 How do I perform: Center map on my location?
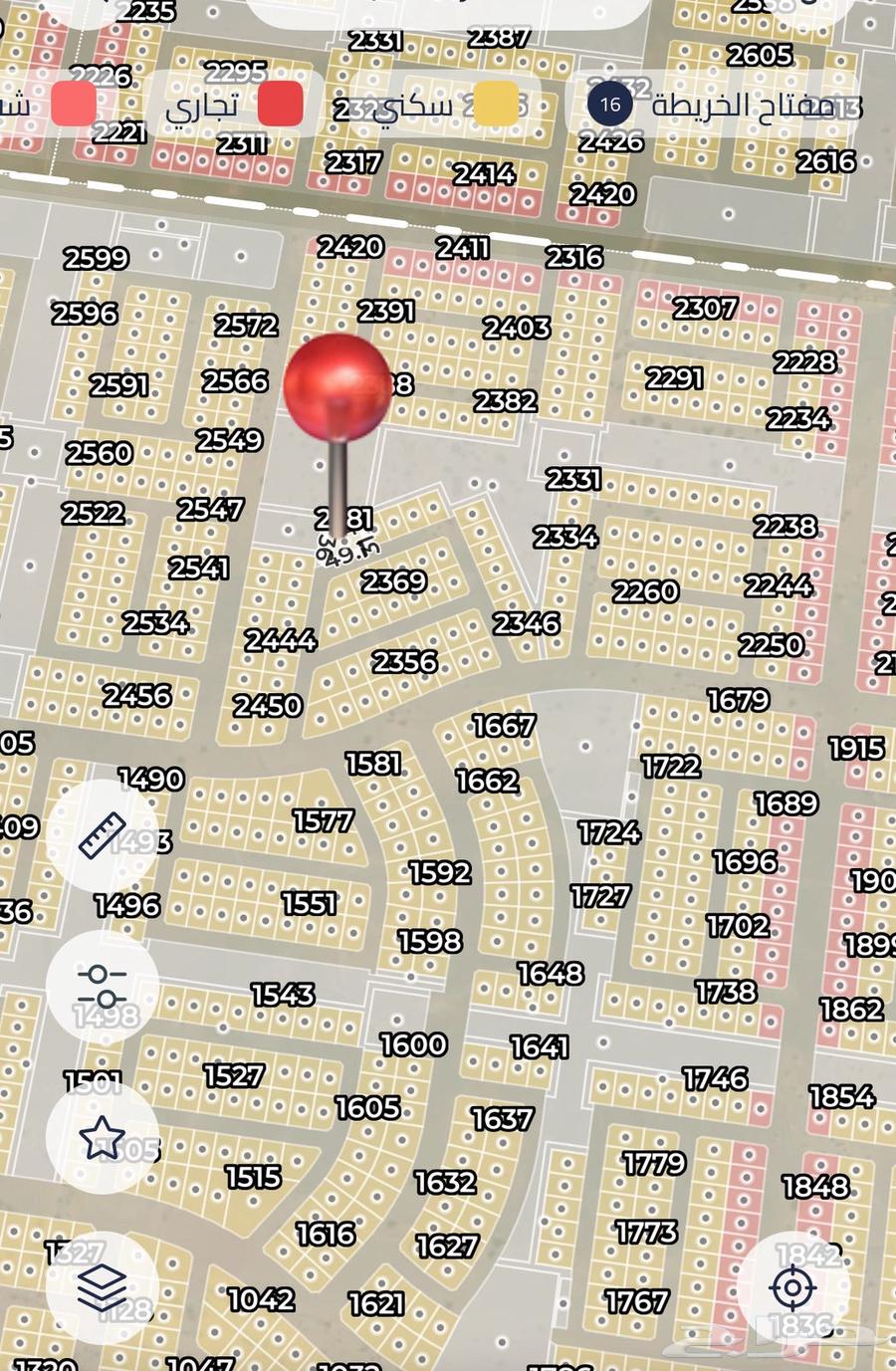(792, 1288)
